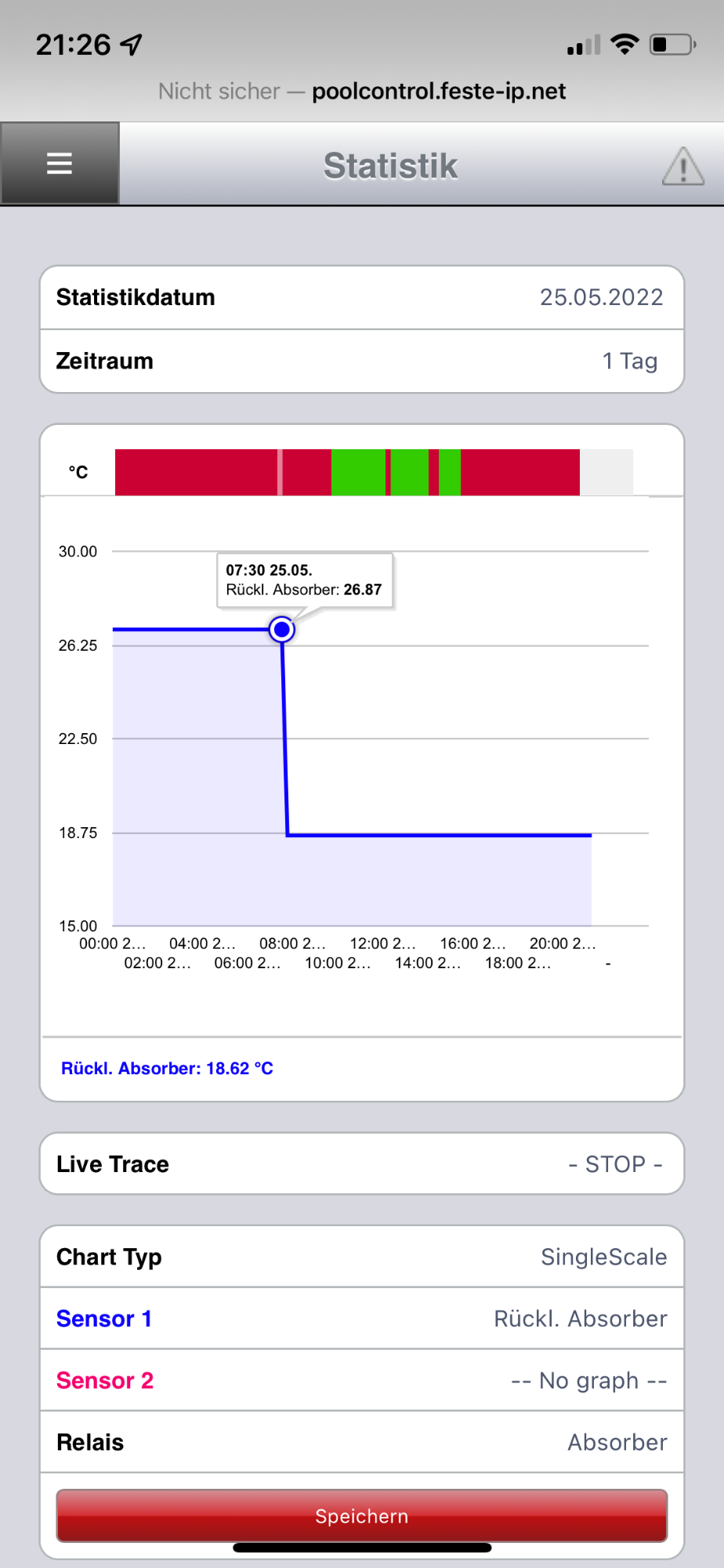Change the Chart Typ option
Screen dimensions: 724x1568
tap(362, 1257)
